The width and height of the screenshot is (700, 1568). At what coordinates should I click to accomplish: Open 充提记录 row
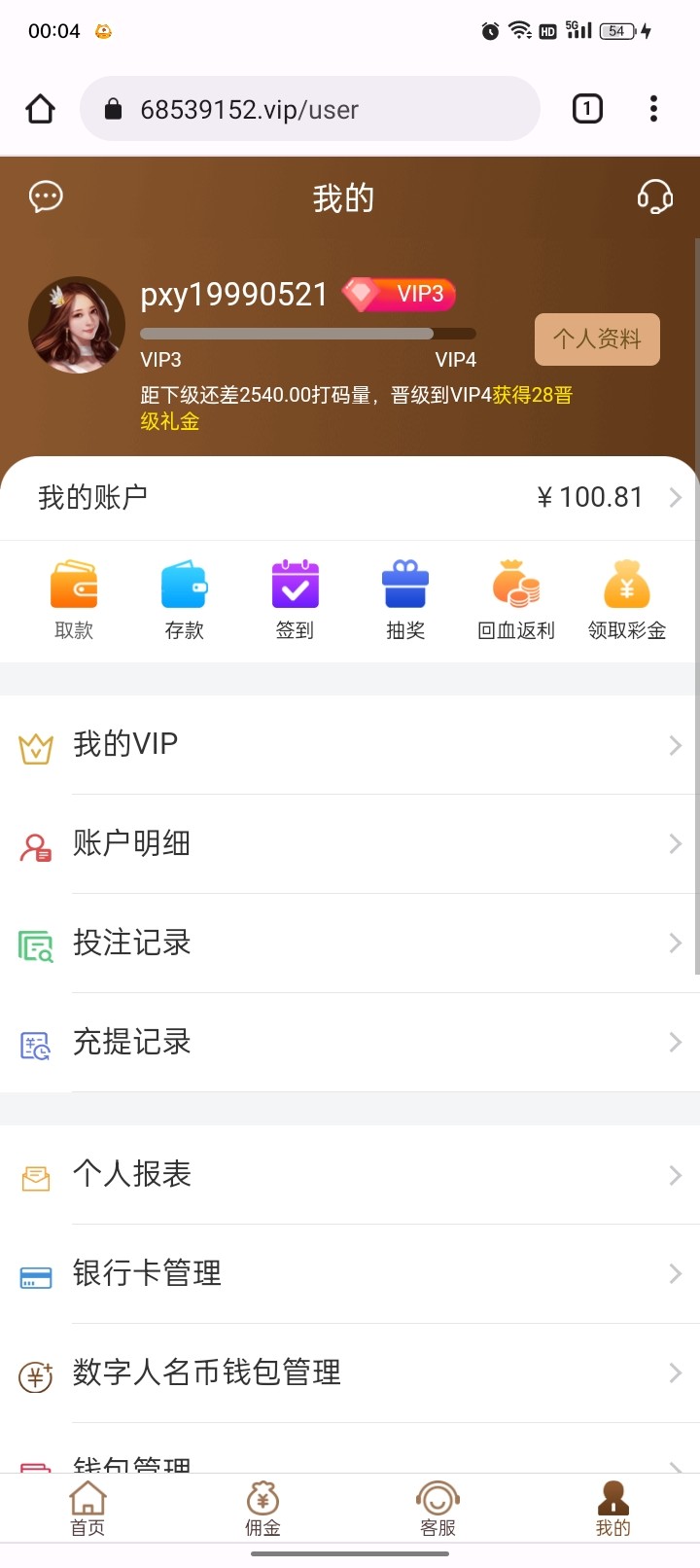pyautogui.click(x=350, y=1043)
